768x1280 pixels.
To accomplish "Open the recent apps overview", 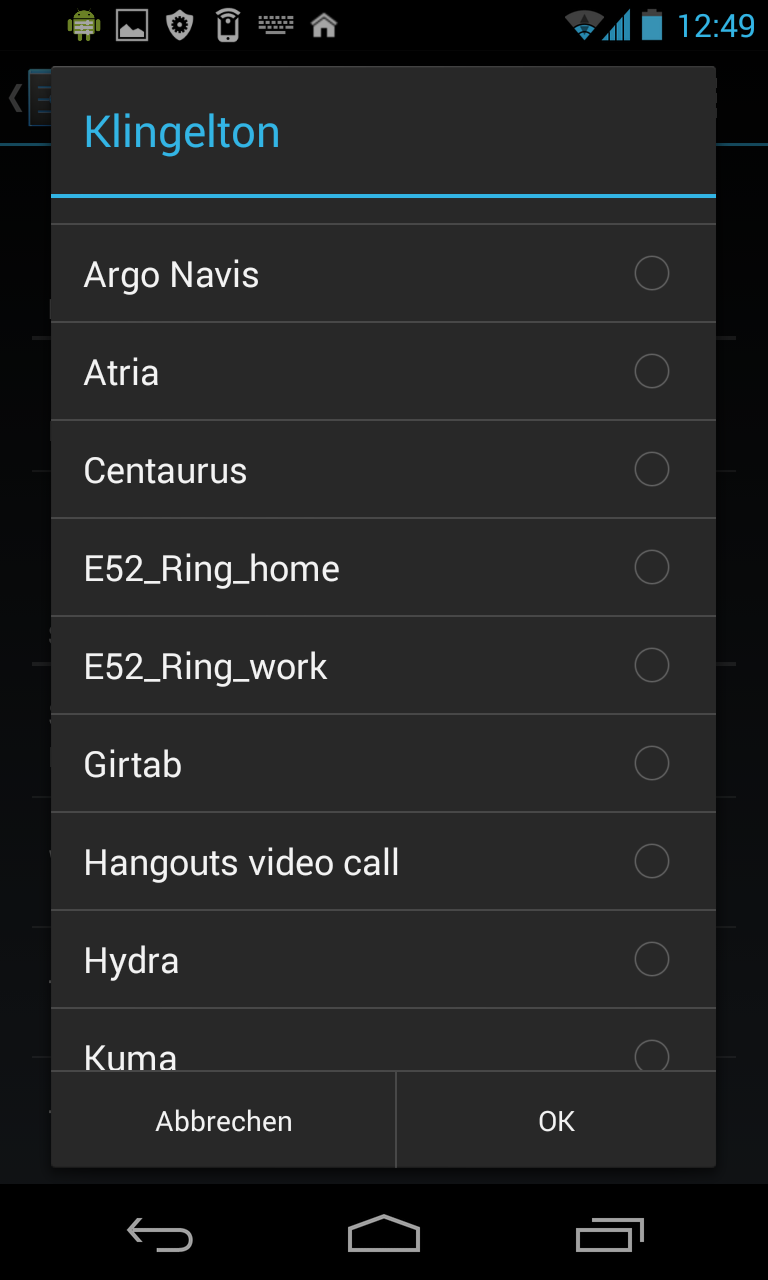I will (611, 1234).
